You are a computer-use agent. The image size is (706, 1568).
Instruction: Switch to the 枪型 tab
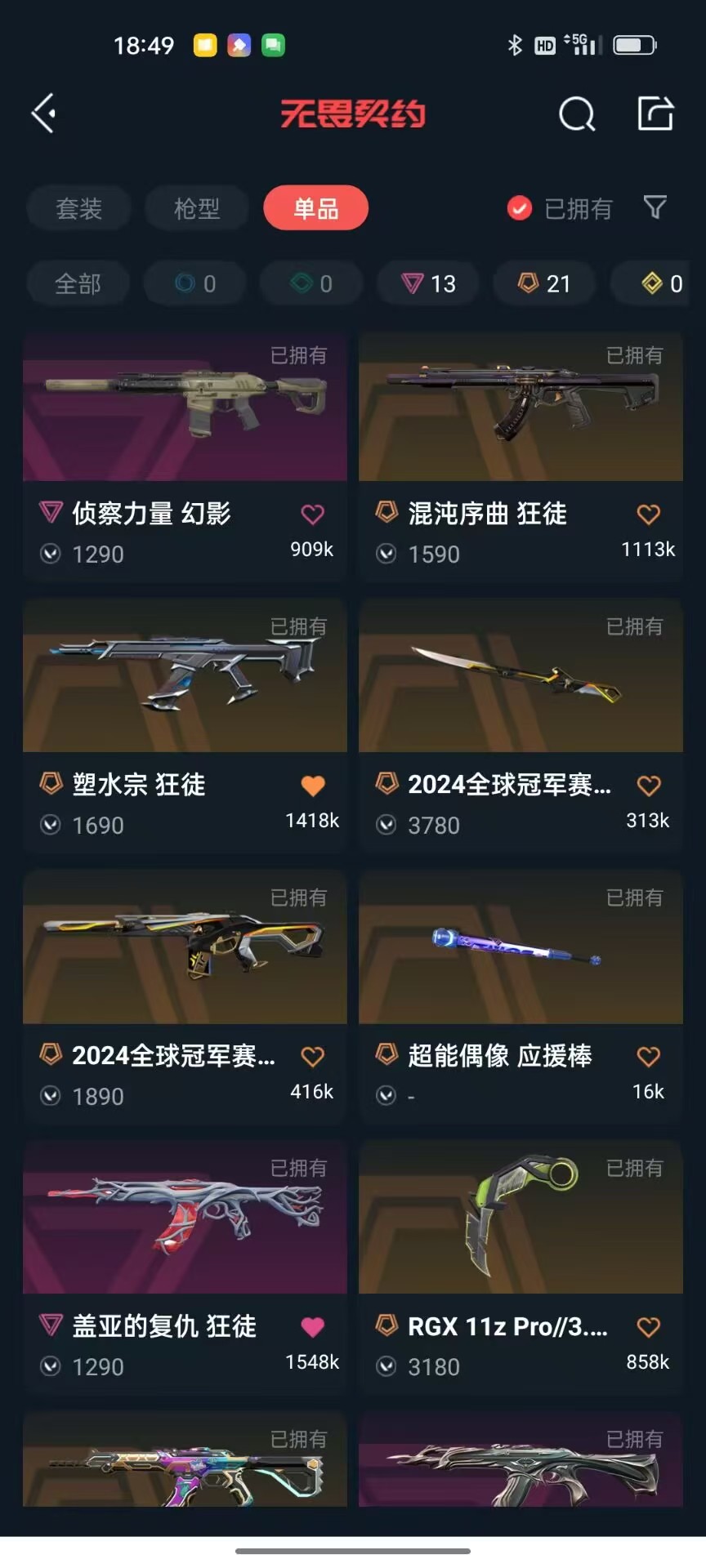pos(197,208)
